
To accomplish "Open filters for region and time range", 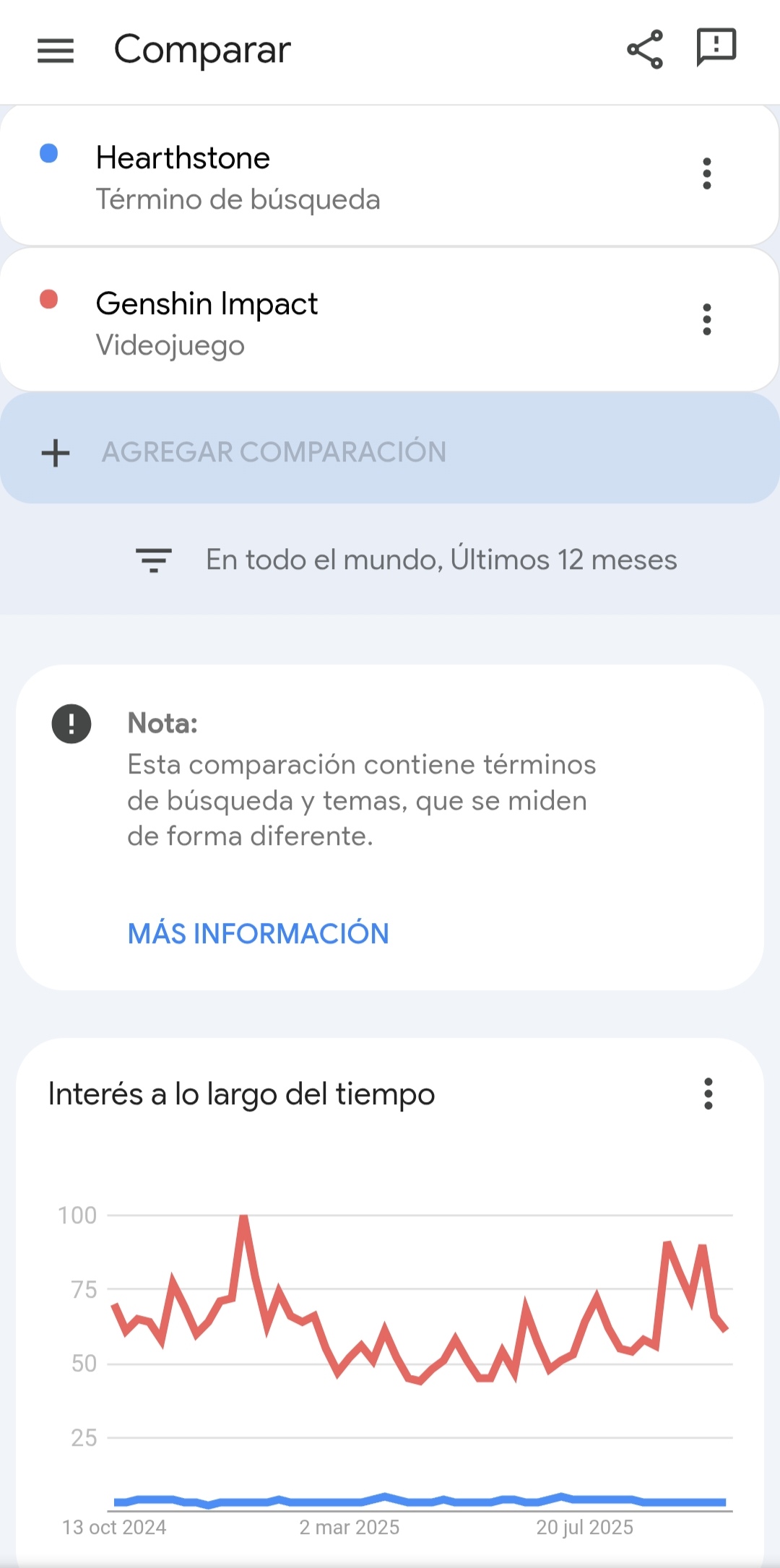I will 407,560.
